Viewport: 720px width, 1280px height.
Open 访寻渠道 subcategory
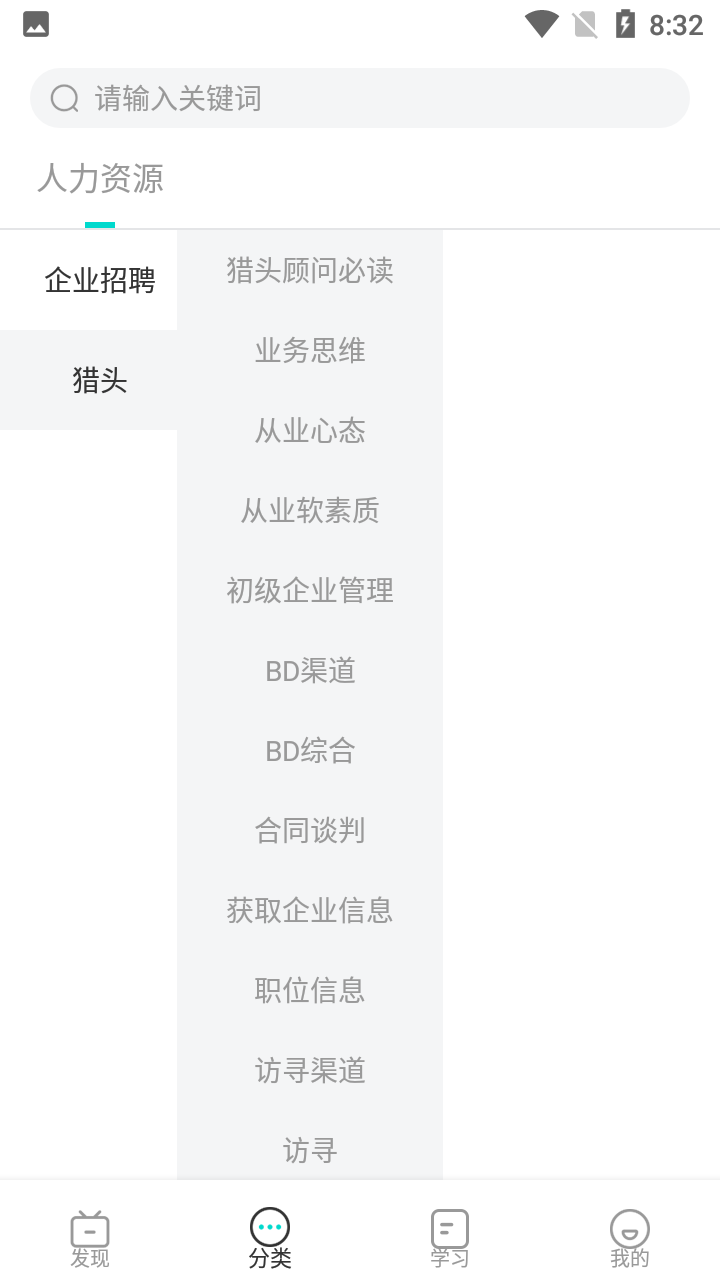pos(310,1070)
